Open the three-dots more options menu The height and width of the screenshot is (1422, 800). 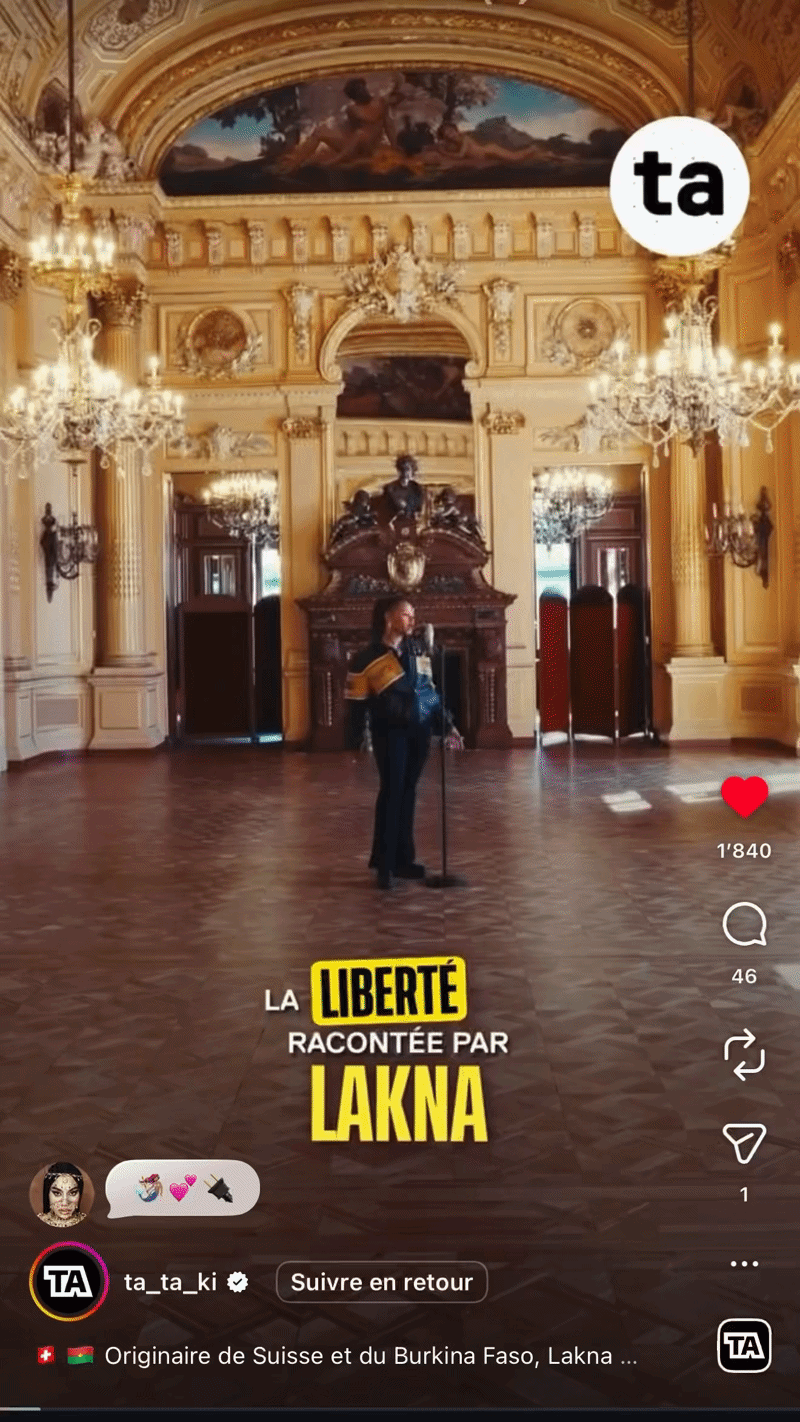coord(744,1264)
